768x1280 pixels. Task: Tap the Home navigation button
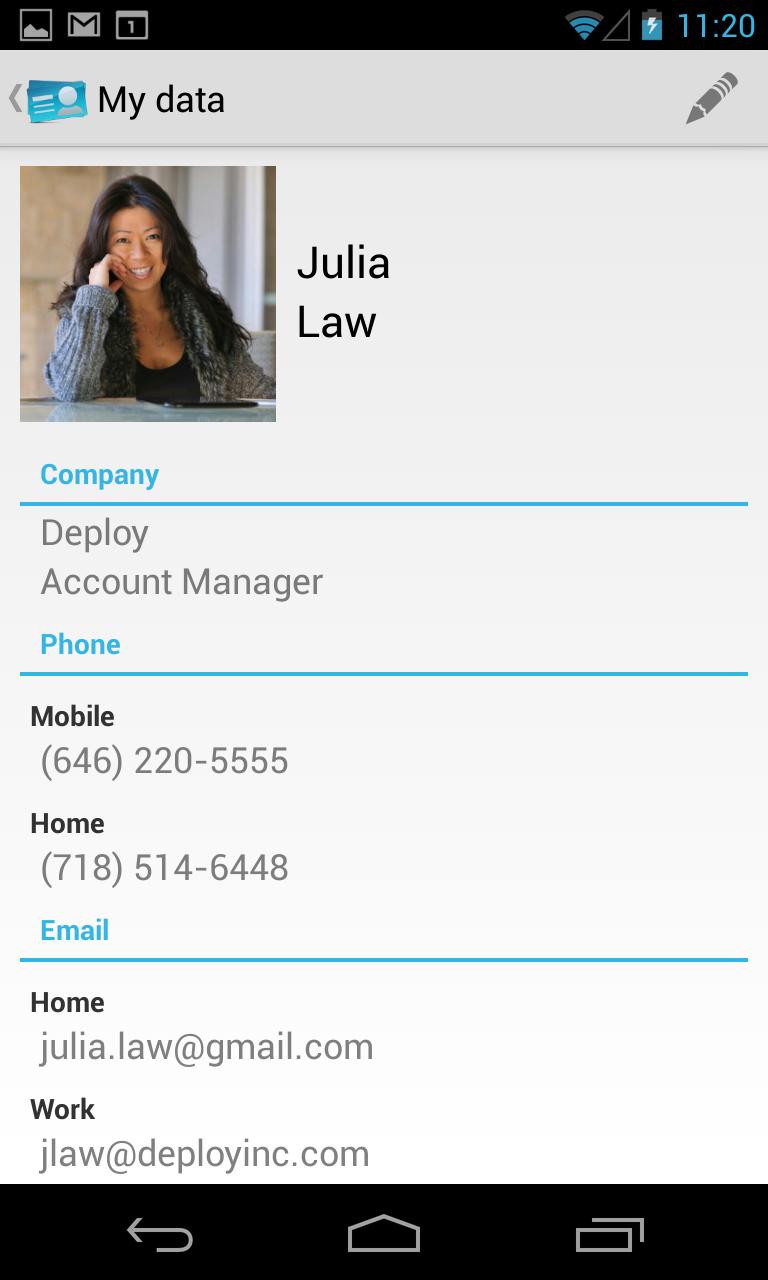pos(383,1235)
